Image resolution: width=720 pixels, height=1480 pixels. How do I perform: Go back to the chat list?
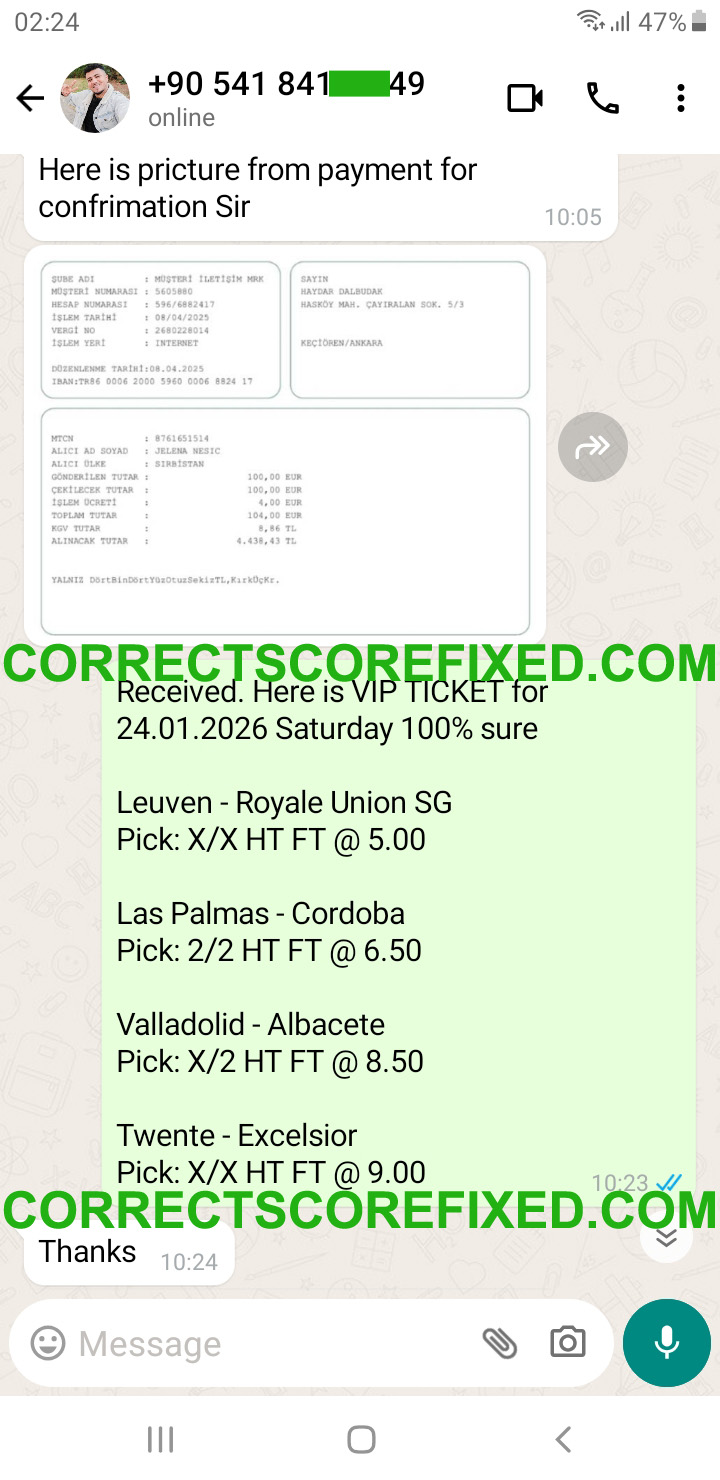[31, 98]
